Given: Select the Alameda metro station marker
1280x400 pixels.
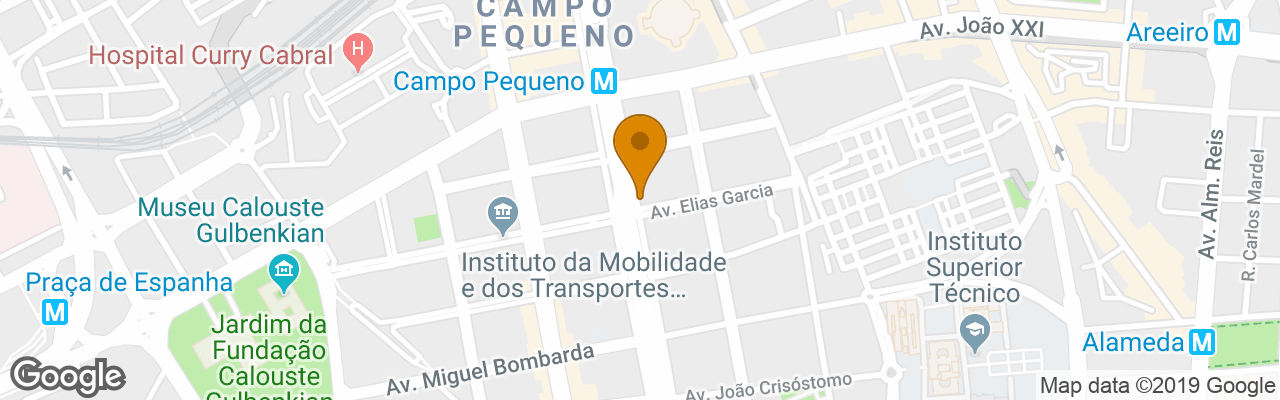Looking at the screenshot, I should 1203,343.
